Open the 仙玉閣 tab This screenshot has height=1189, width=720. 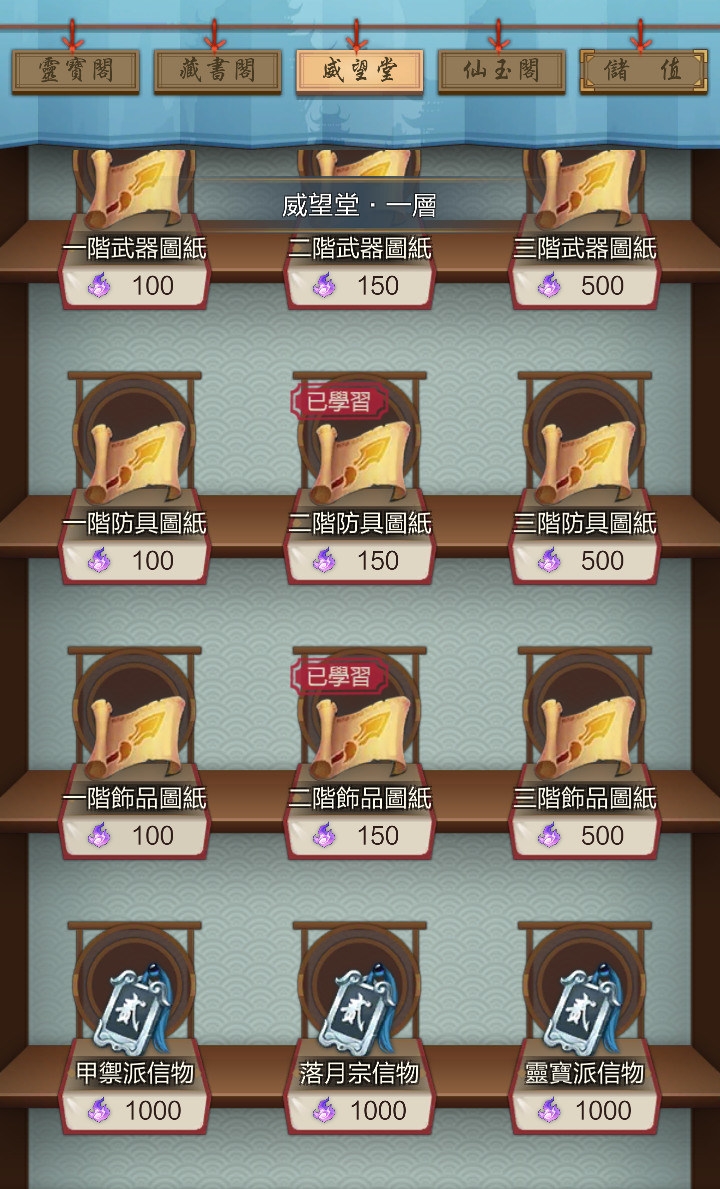point(502,71)
